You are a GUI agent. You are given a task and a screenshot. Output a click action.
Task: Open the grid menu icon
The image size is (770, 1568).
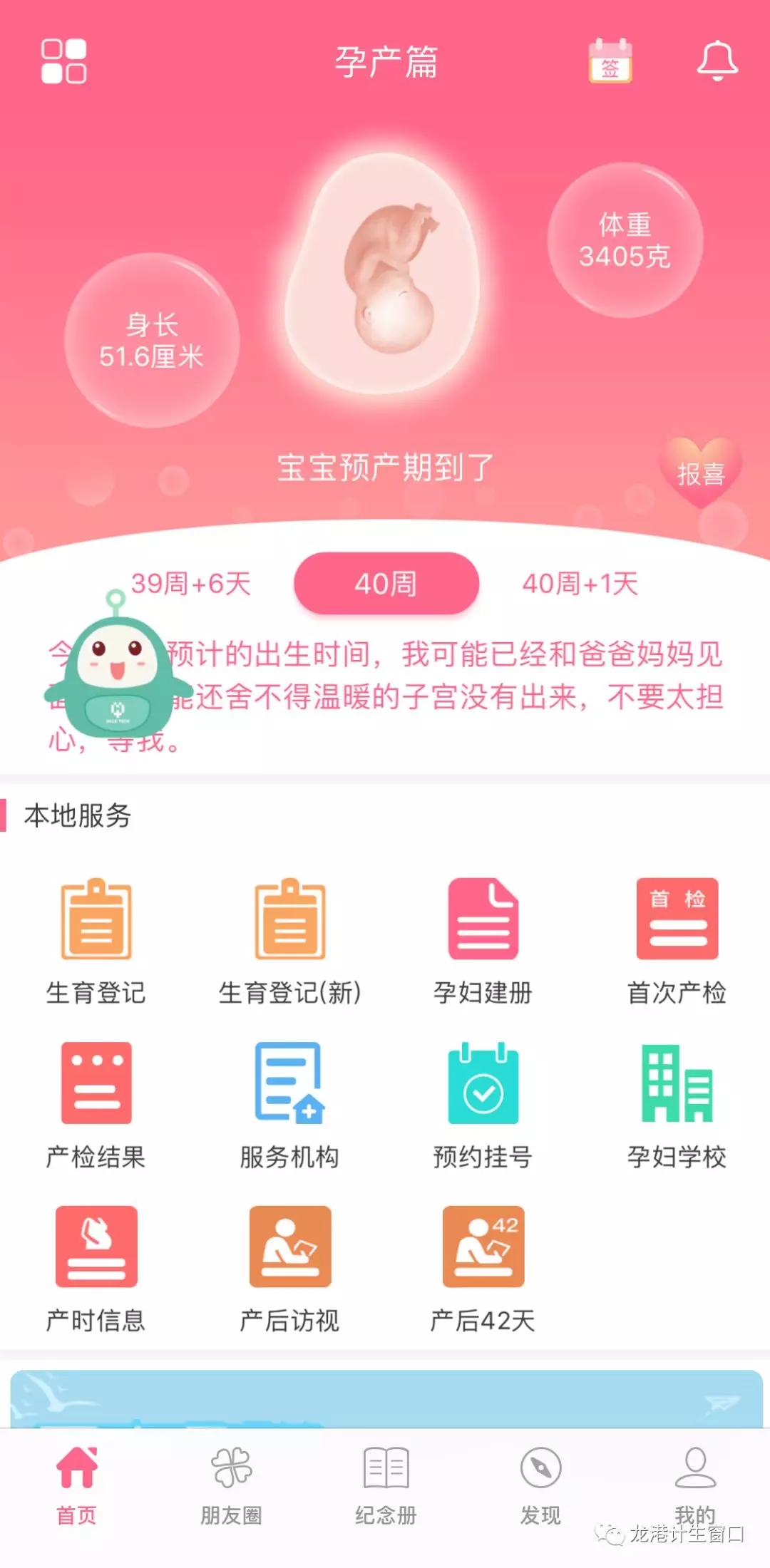pos(64,61)
